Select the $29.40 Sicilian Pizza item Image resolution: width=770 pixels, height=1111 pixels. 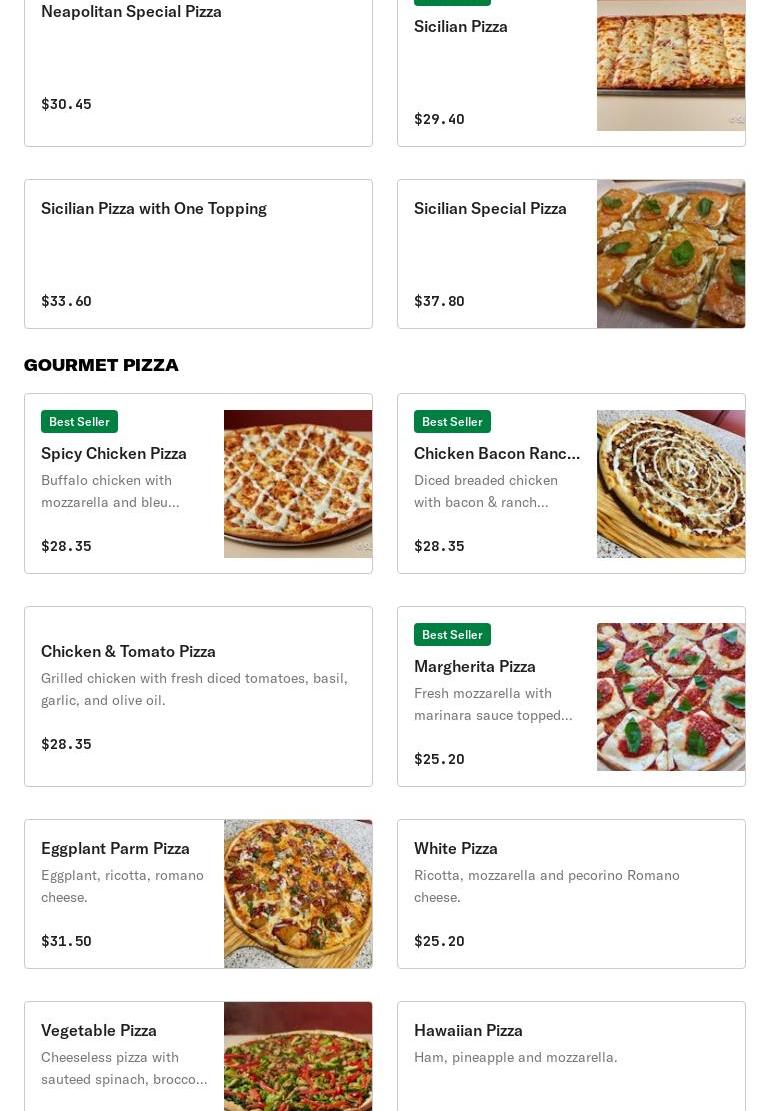(x=571, y=70)
